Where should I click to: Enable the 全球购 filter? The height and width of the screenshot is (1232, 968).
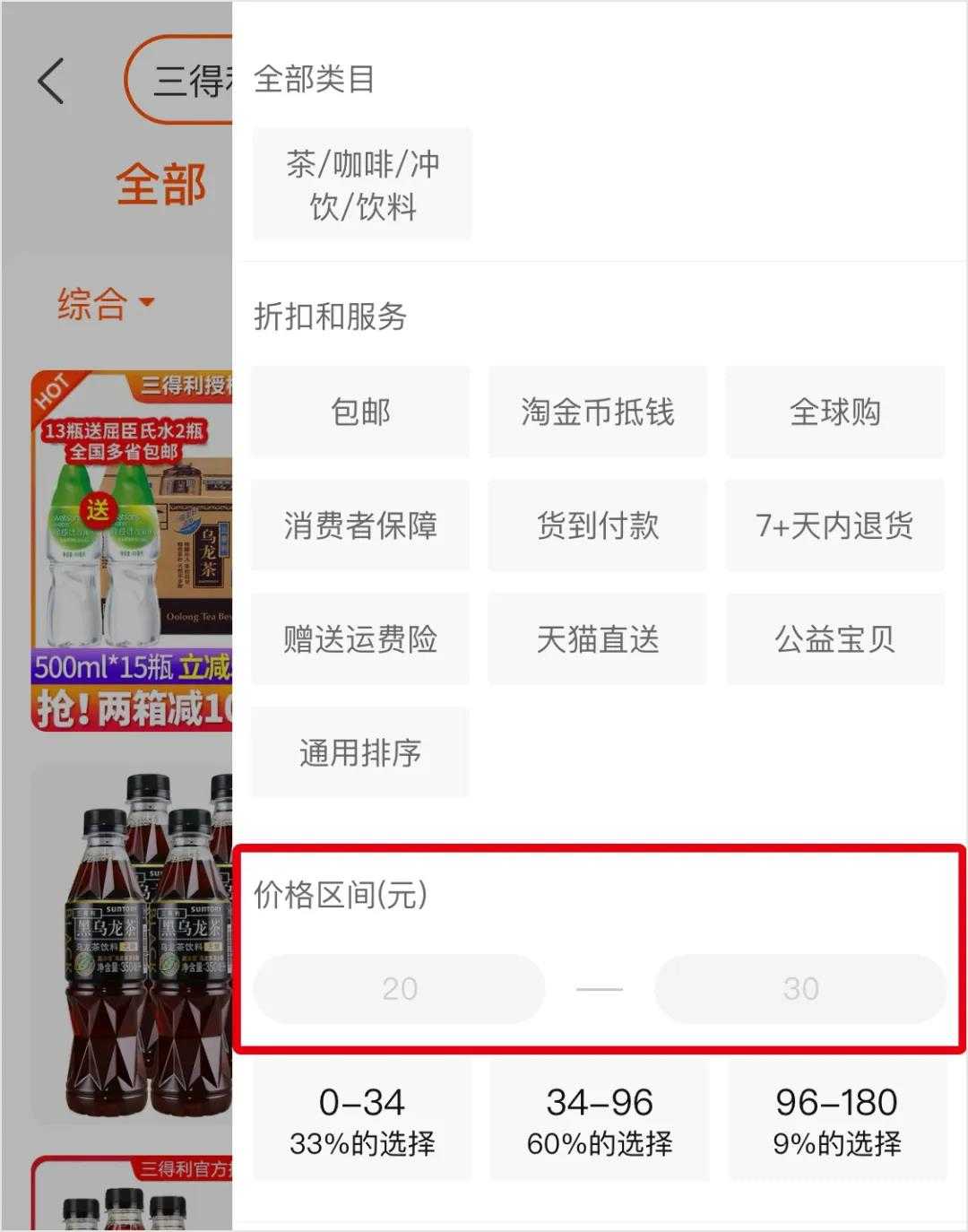(x=834, y=412)
